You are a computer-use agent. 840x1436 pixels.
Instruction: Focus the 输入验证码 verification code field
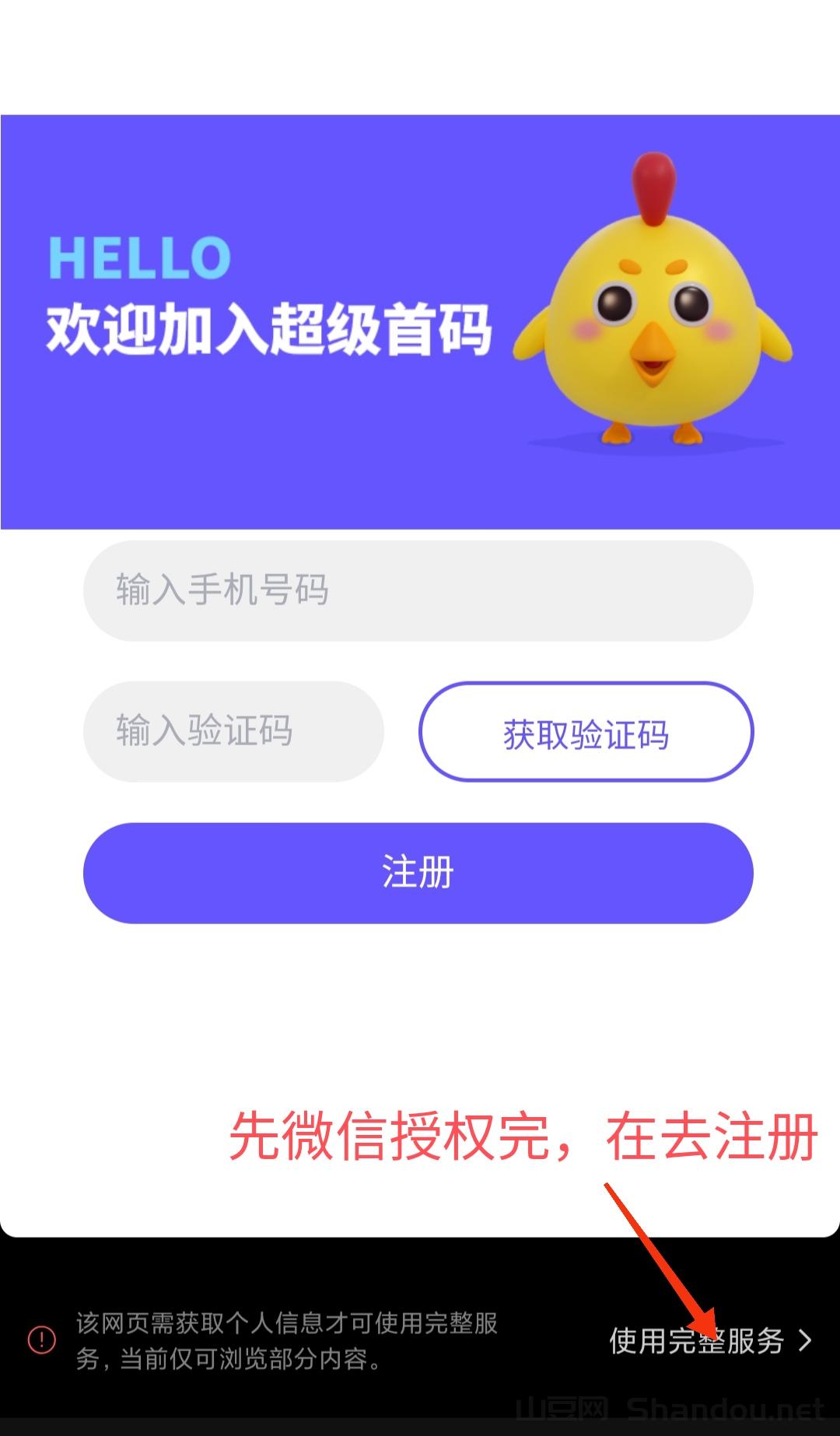[233, 731]
